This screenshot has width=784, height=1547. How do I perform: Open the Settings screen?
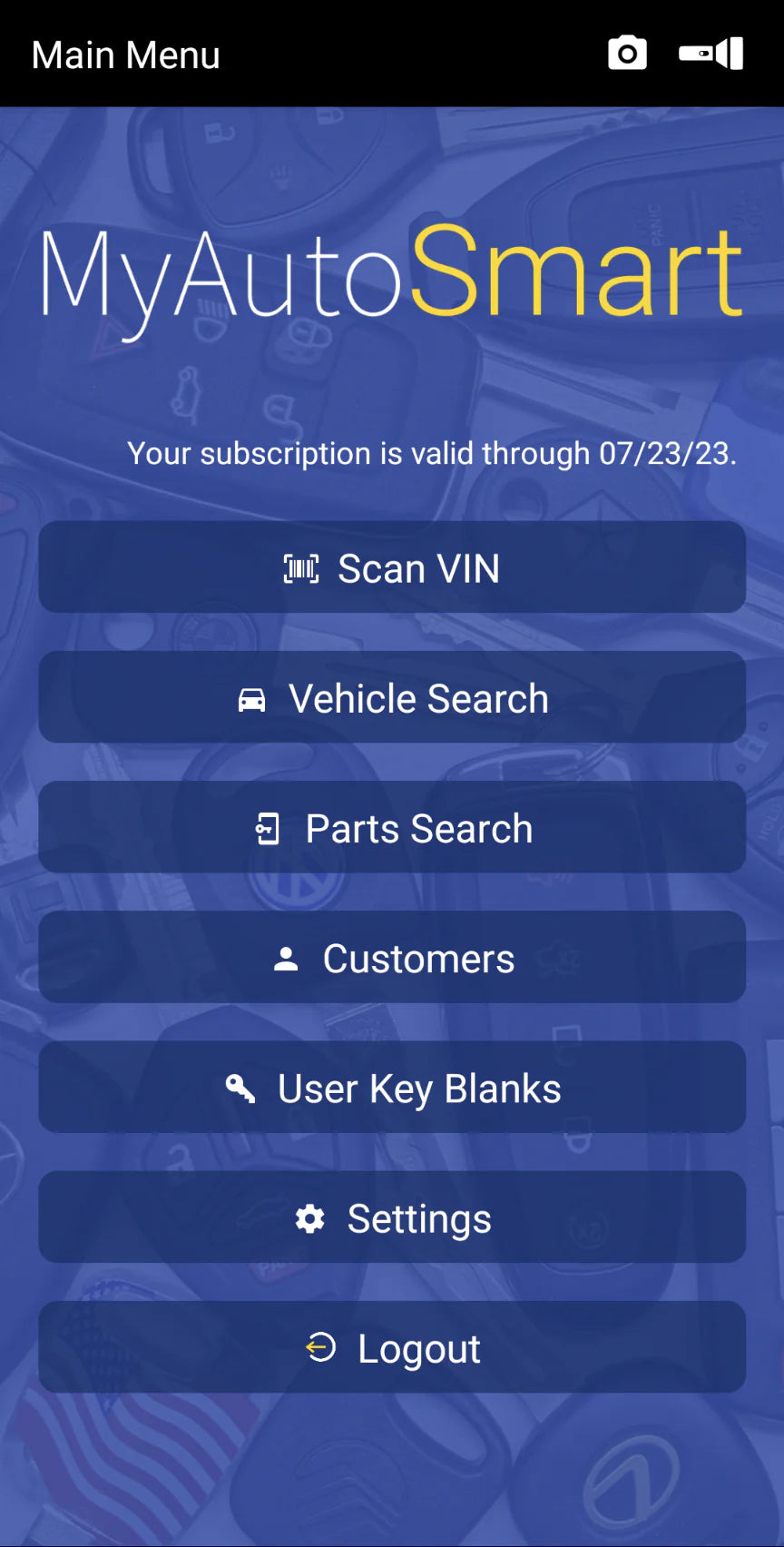[x=392, y=1217]
